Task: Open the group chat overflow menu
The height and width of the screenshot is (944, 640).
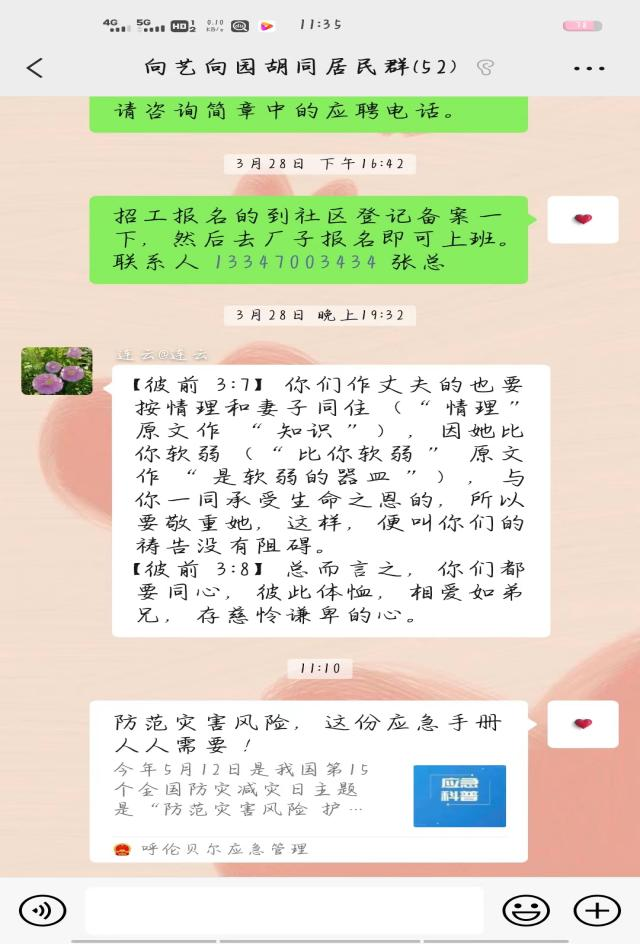Action: point(589,68)
